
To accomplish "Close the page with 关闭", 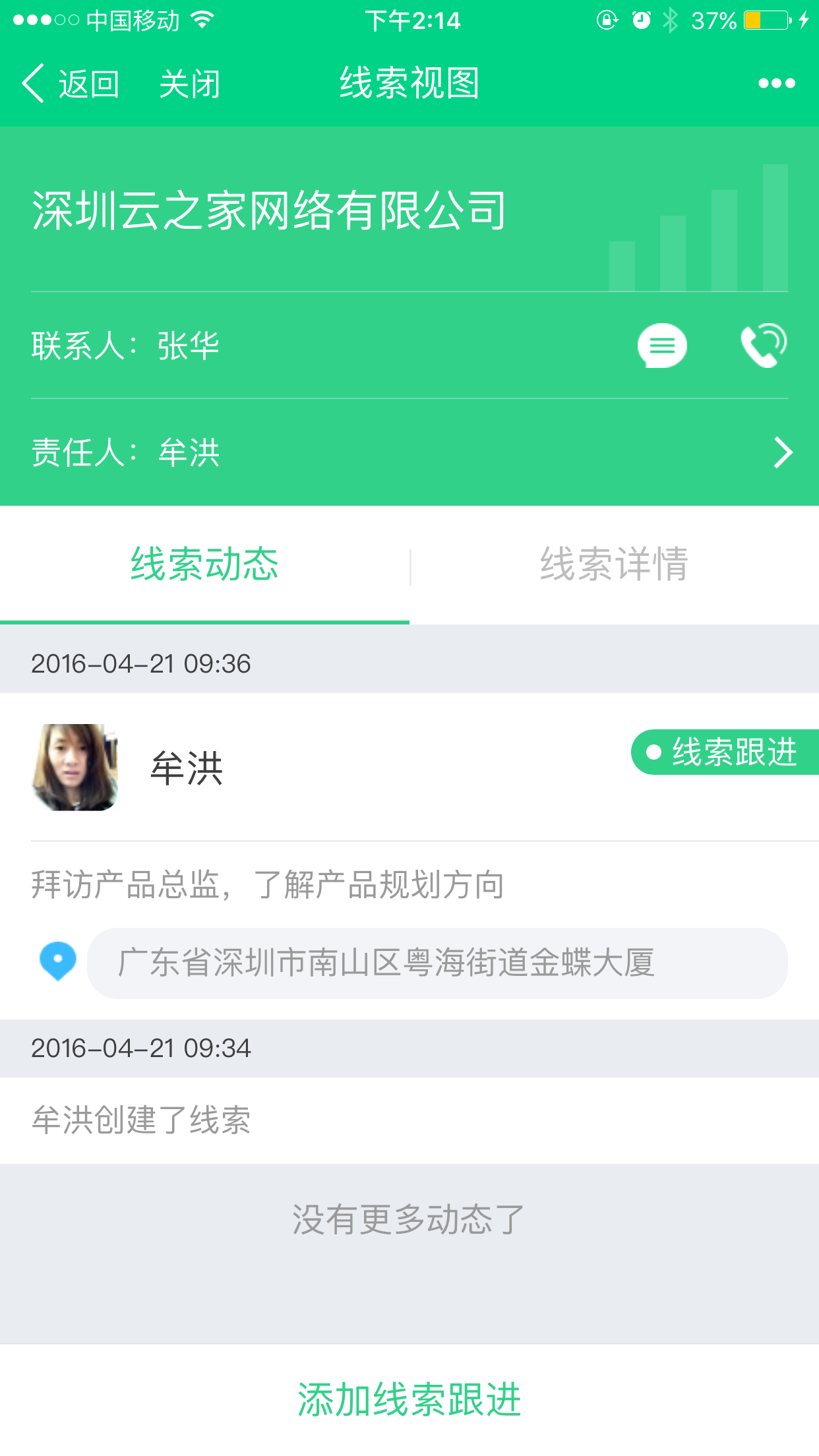I will click(190, 84).
